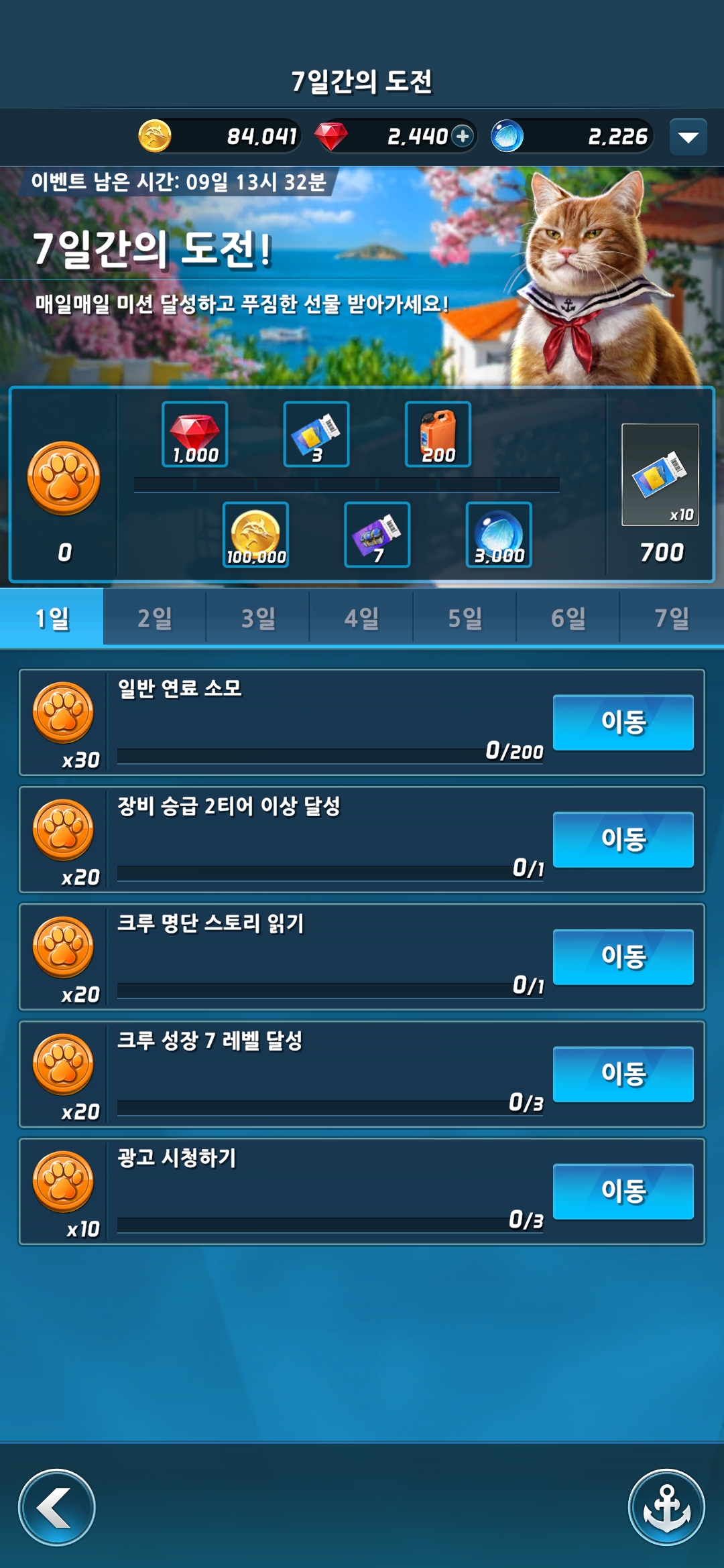This screenshot has width=724, height=1568.
Task: Switch to the 6일 tab
Action: tap(568, 618)
